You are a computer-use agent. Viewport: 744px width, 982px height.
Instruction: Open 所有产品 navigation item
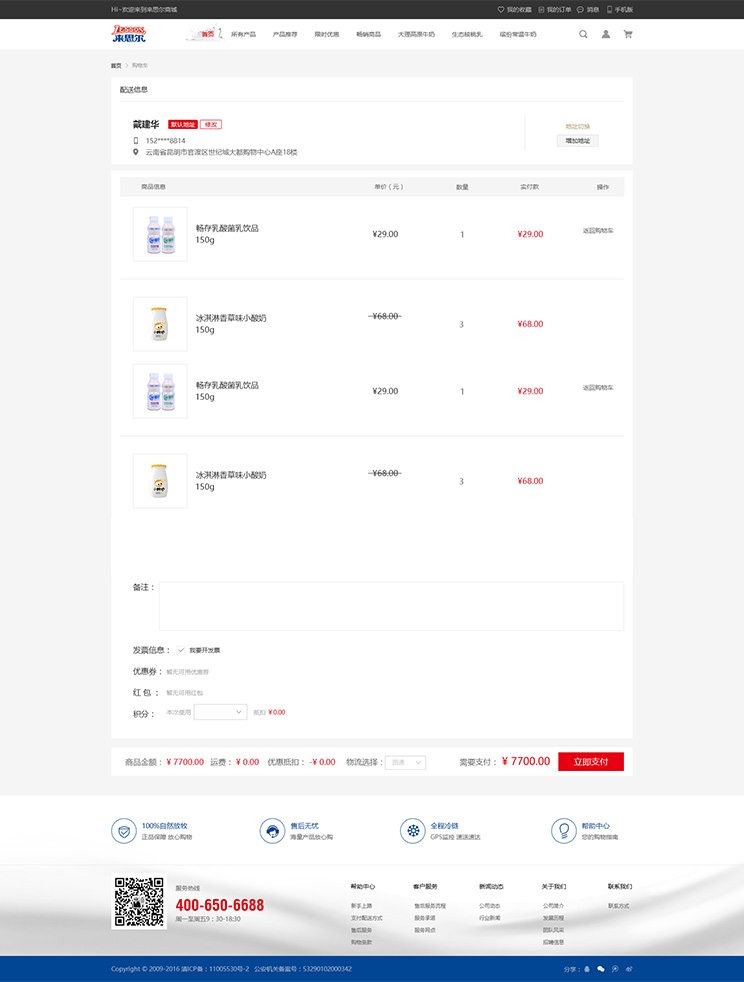(x=243, y=34)
